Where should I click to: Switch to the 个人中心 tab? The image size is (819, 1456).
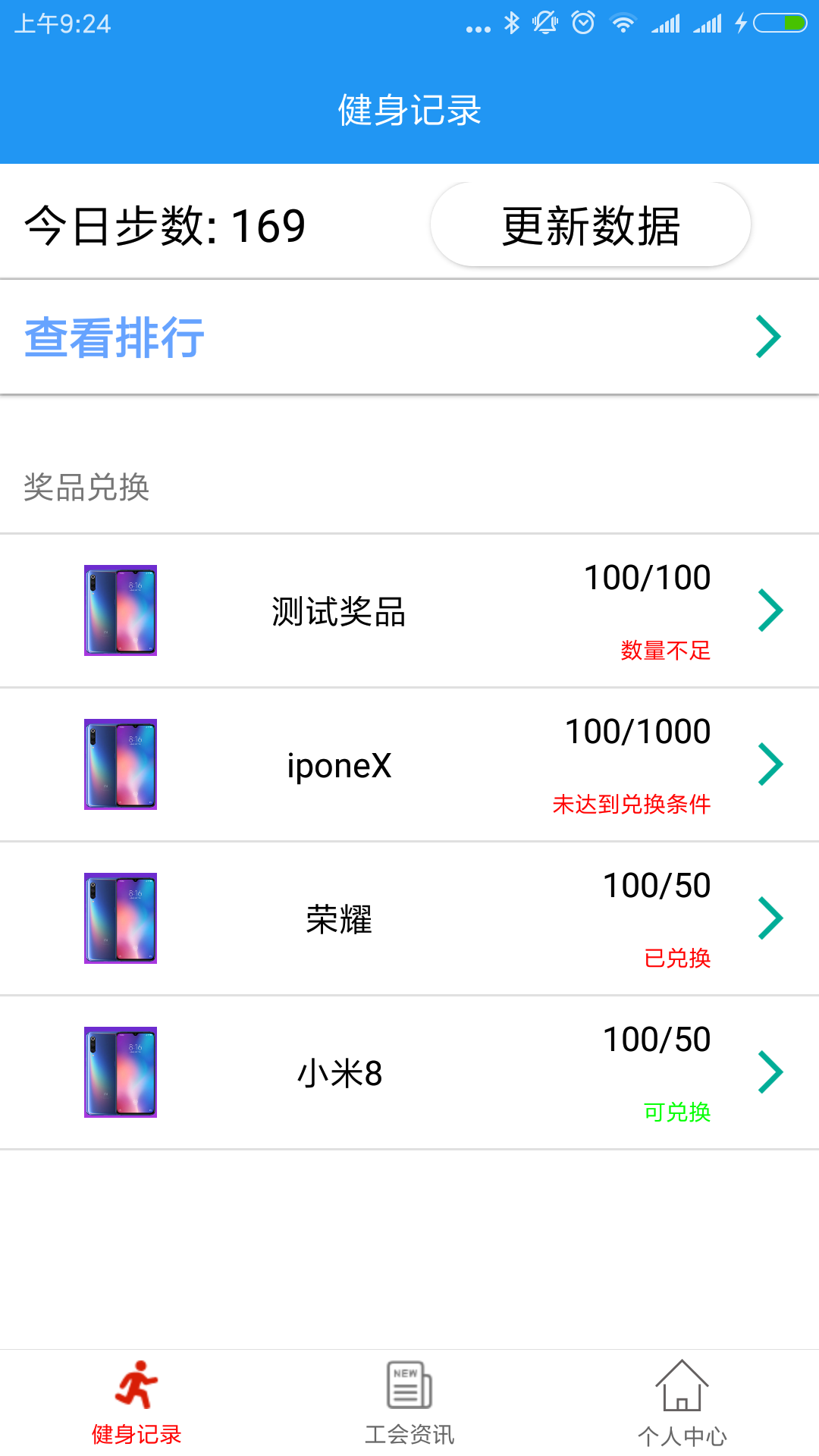[682, 1403]
